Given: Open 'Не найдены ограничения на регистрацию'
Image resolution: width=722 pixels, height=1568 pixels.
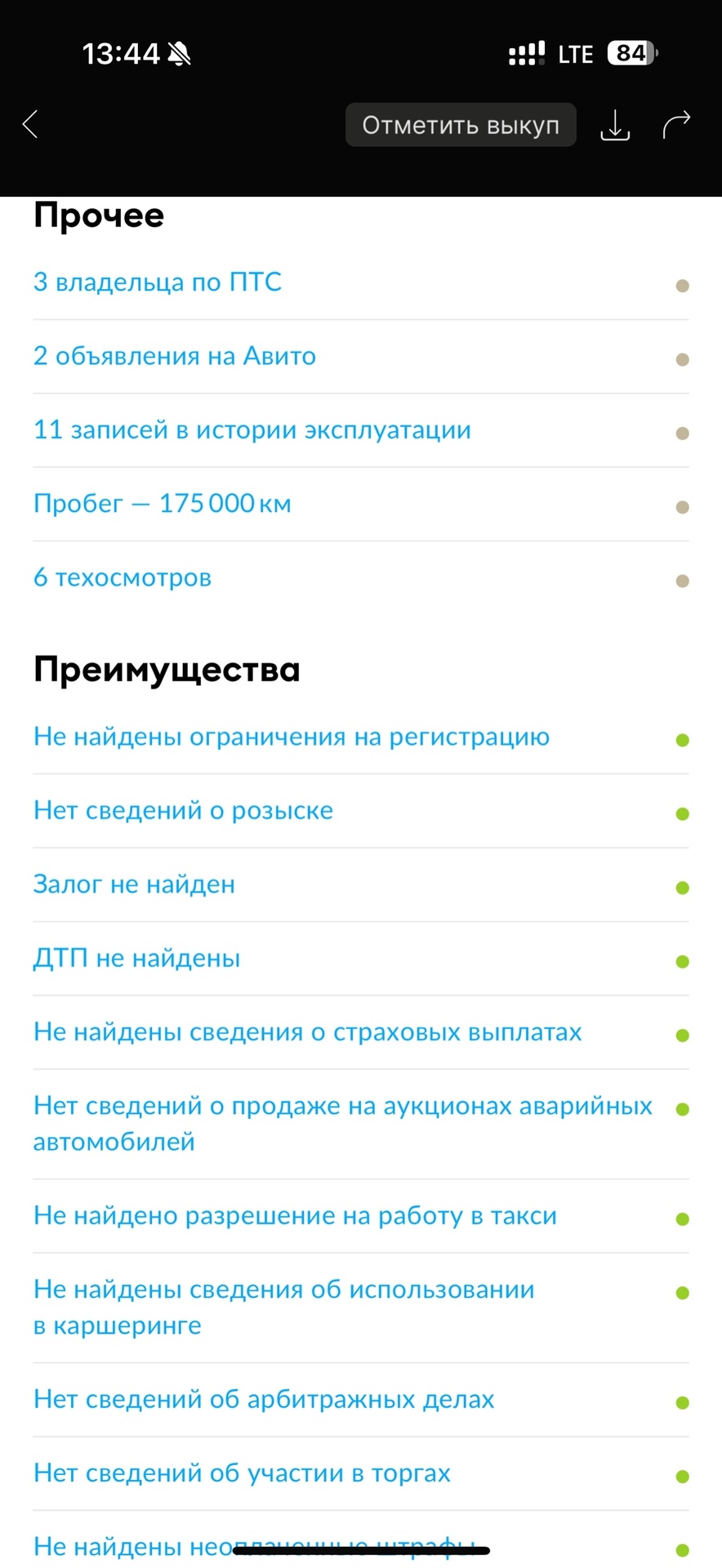Looking at the screenshot, I should 292,737.
